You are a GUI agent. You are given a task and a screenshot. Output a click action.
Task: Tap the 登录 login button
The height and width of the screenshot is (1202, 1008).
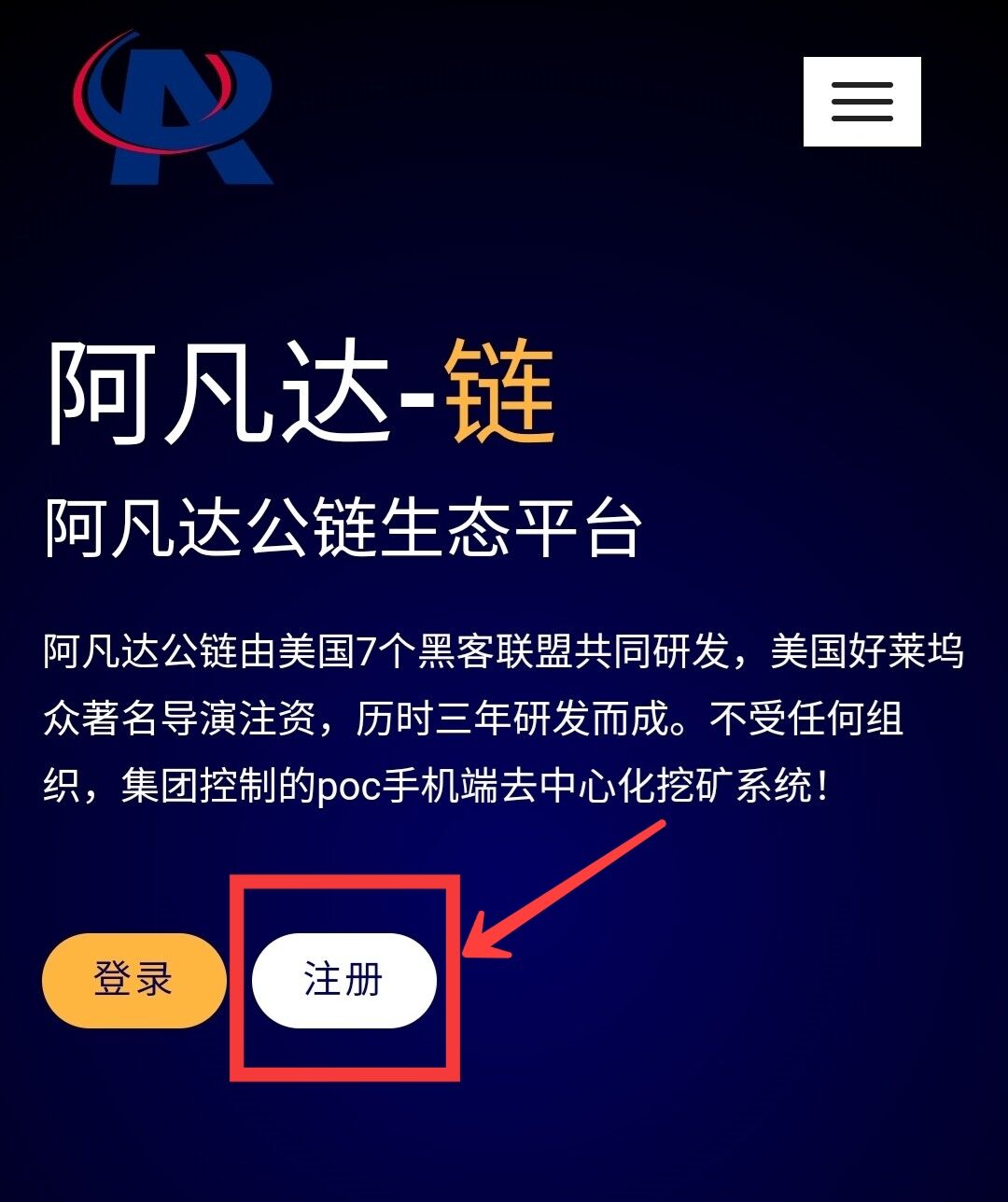133,980
